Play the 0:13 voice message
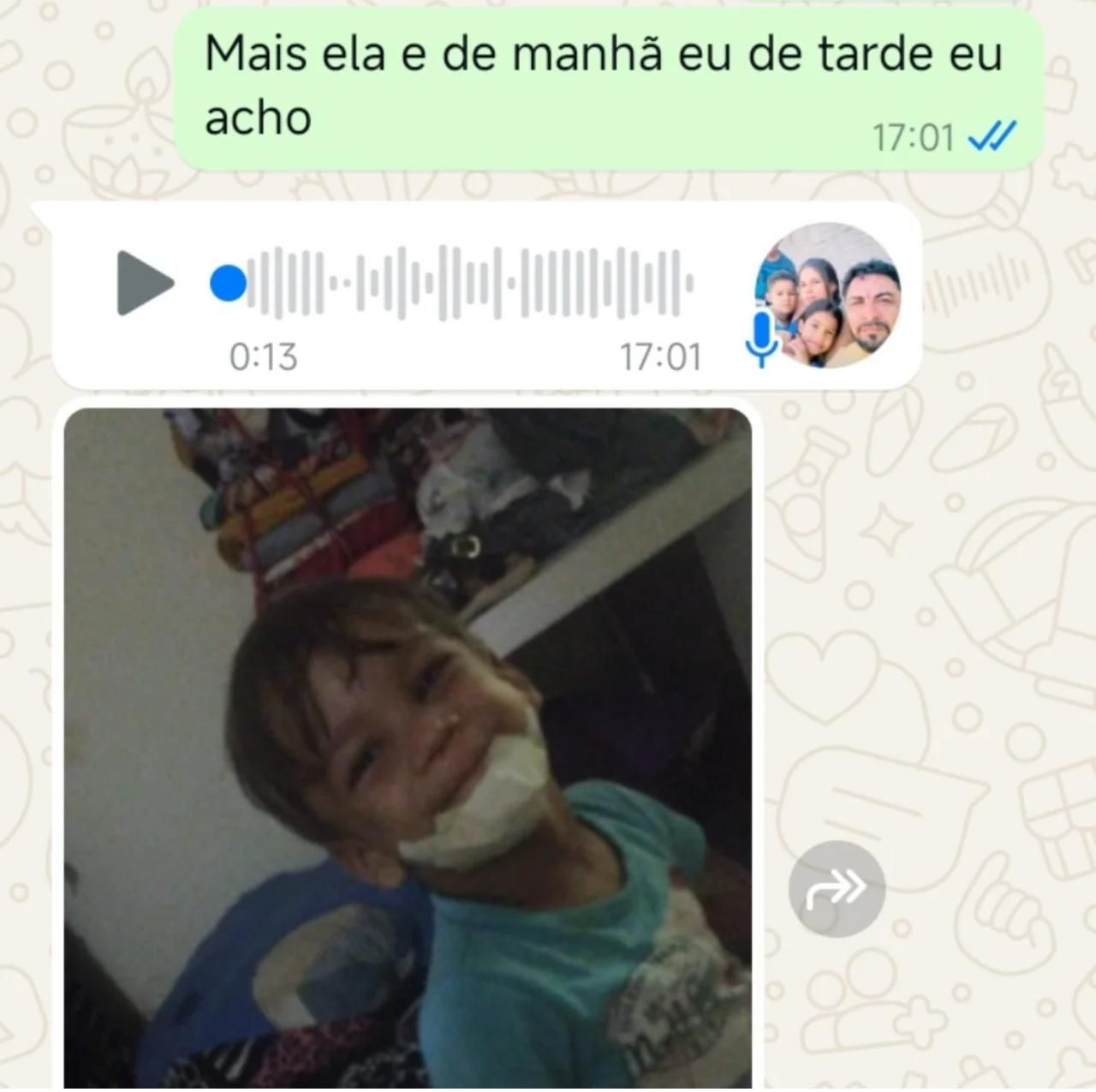The image size is (1096, 1092). 144,283
